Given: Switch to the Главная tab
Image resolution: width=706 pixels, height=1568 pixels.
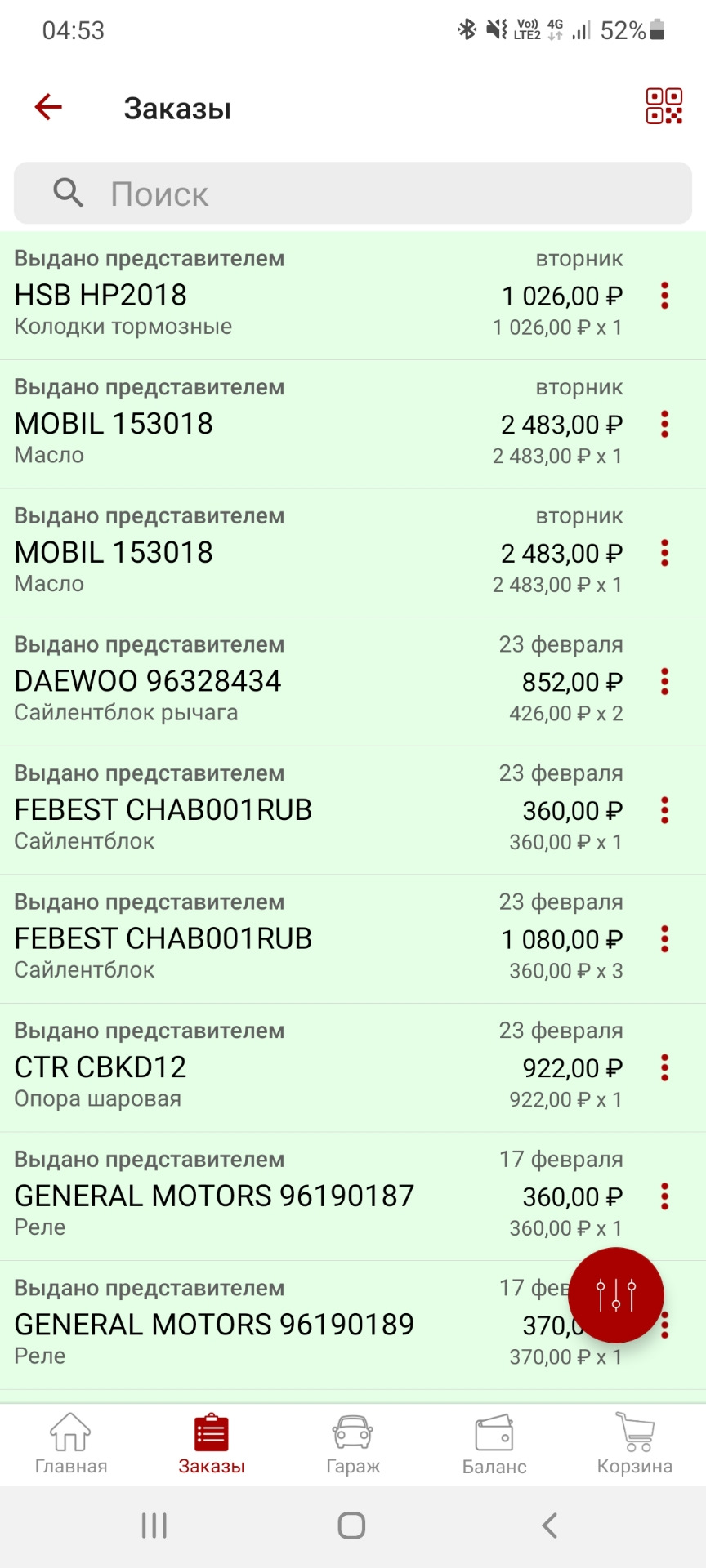Looking at the screenshot, I should (x=71, y=1444).
